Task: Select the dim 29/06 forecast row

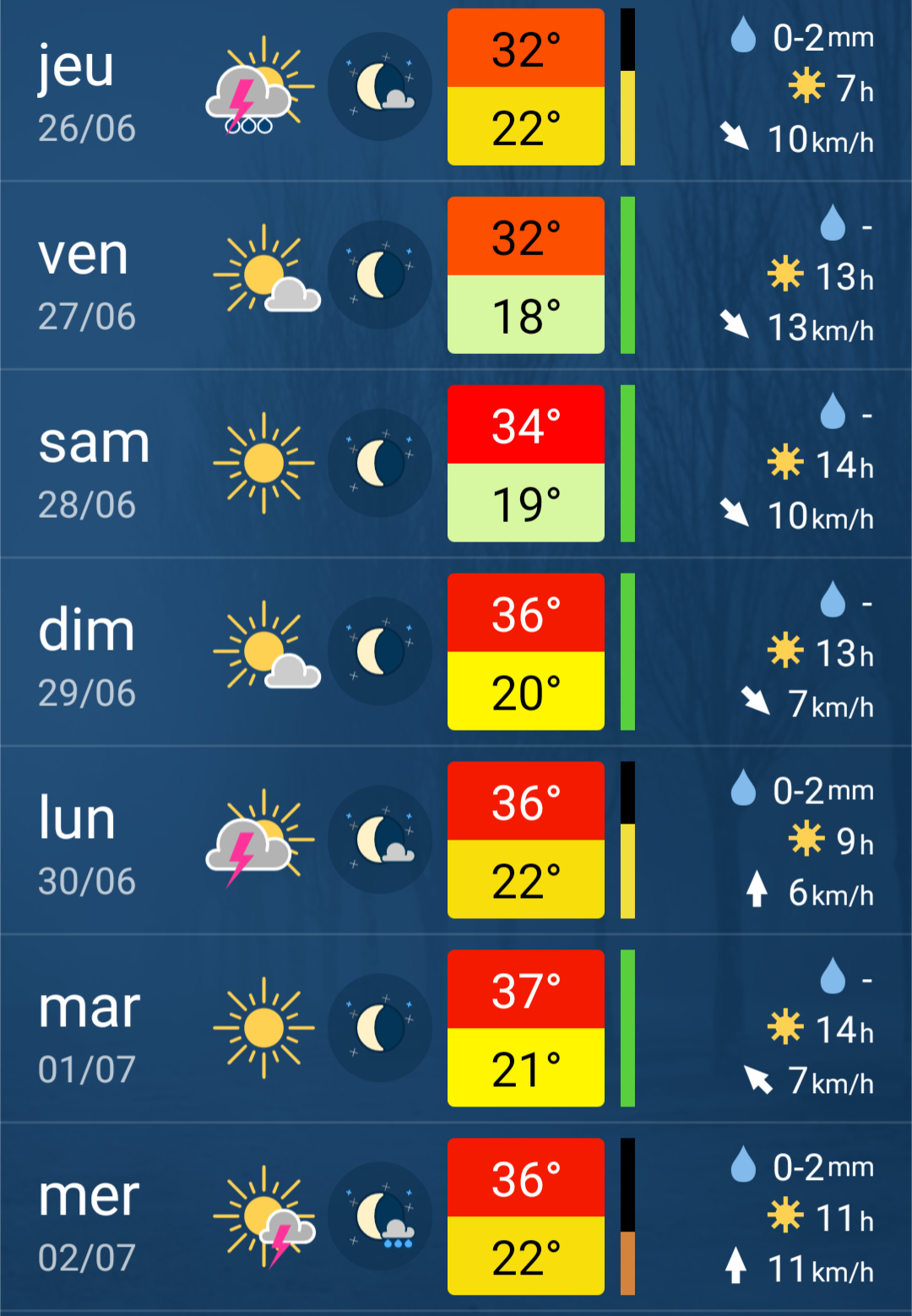Action: pos(88,655)
